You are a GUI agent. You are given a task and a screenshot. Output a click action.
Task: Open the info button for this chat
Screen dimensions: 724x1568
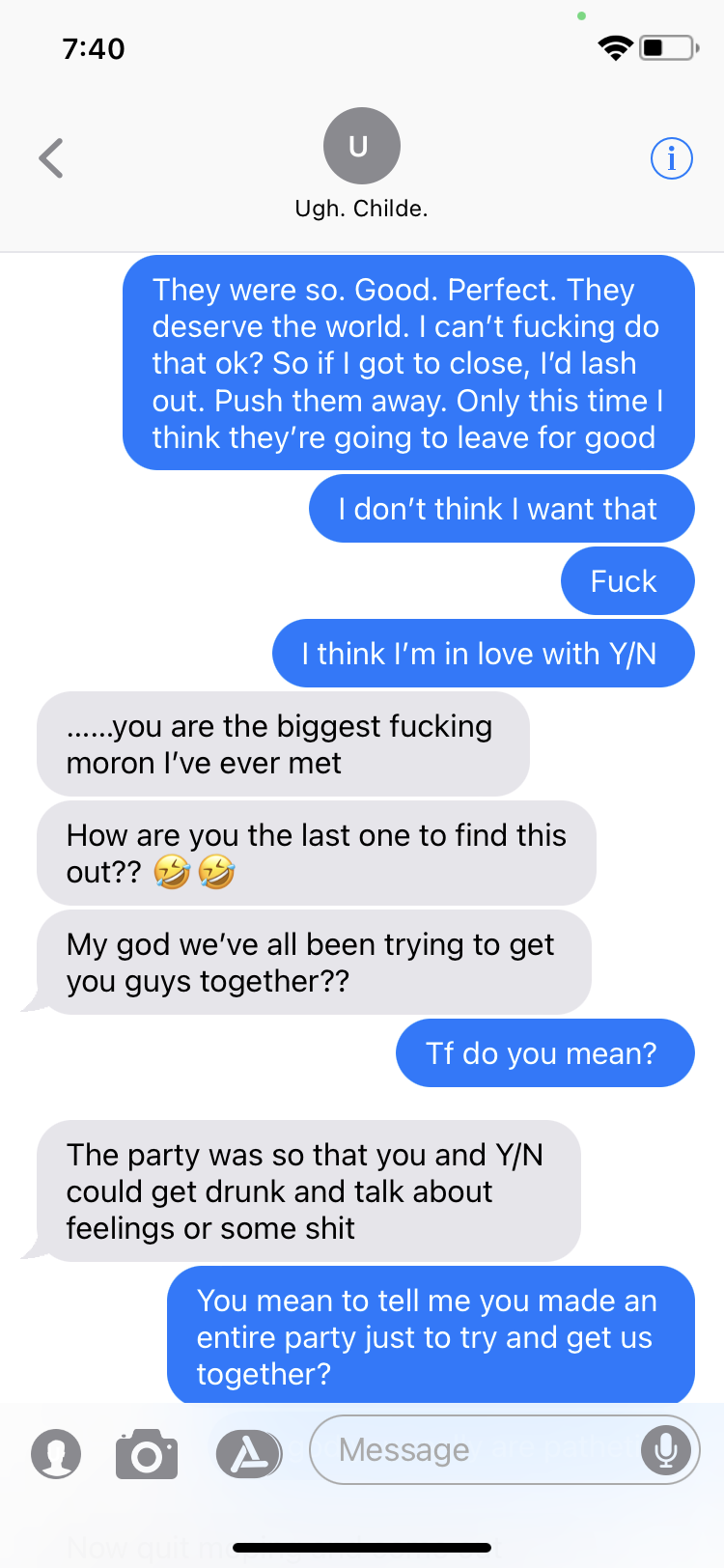click(x=671, y=157)
